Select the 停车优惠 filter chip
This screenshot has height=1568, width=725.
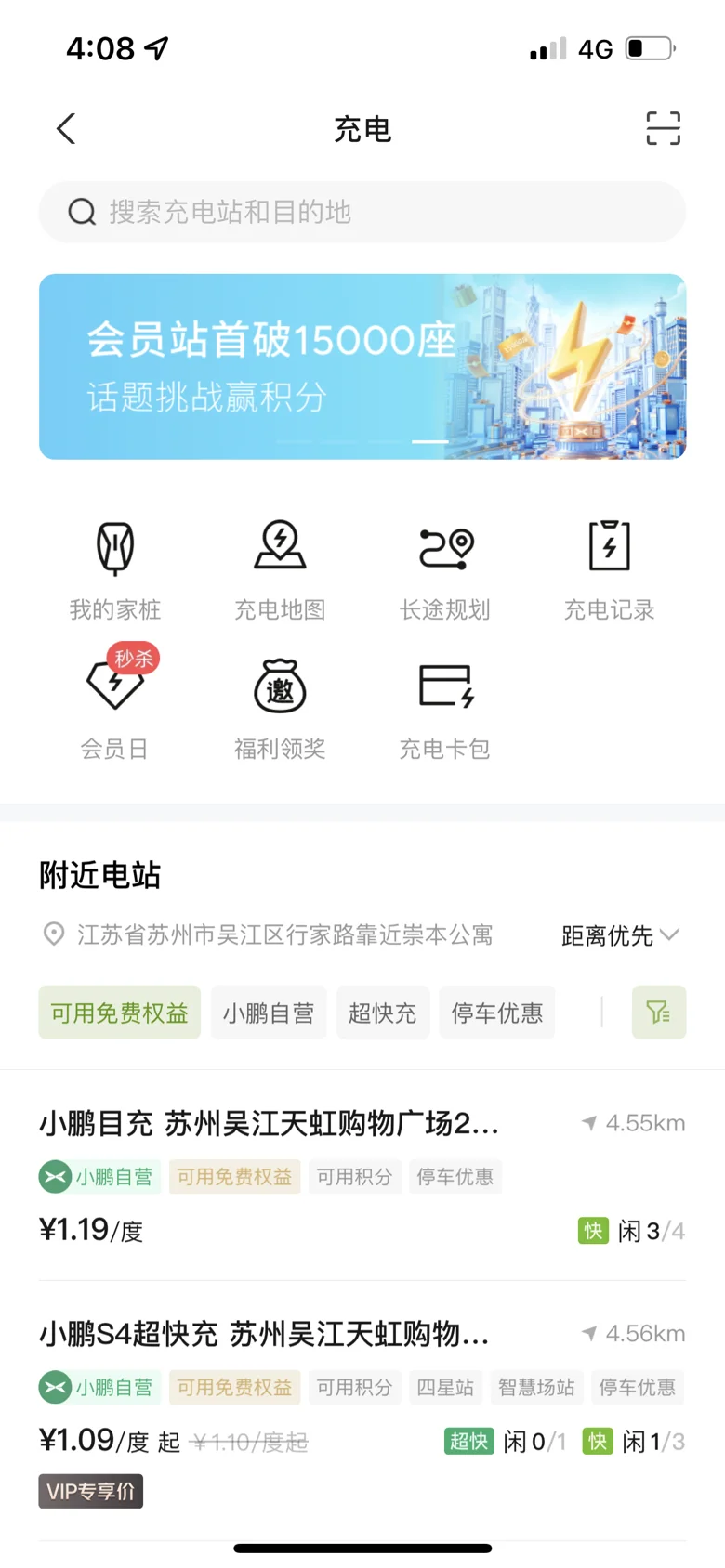[497, 1013]
